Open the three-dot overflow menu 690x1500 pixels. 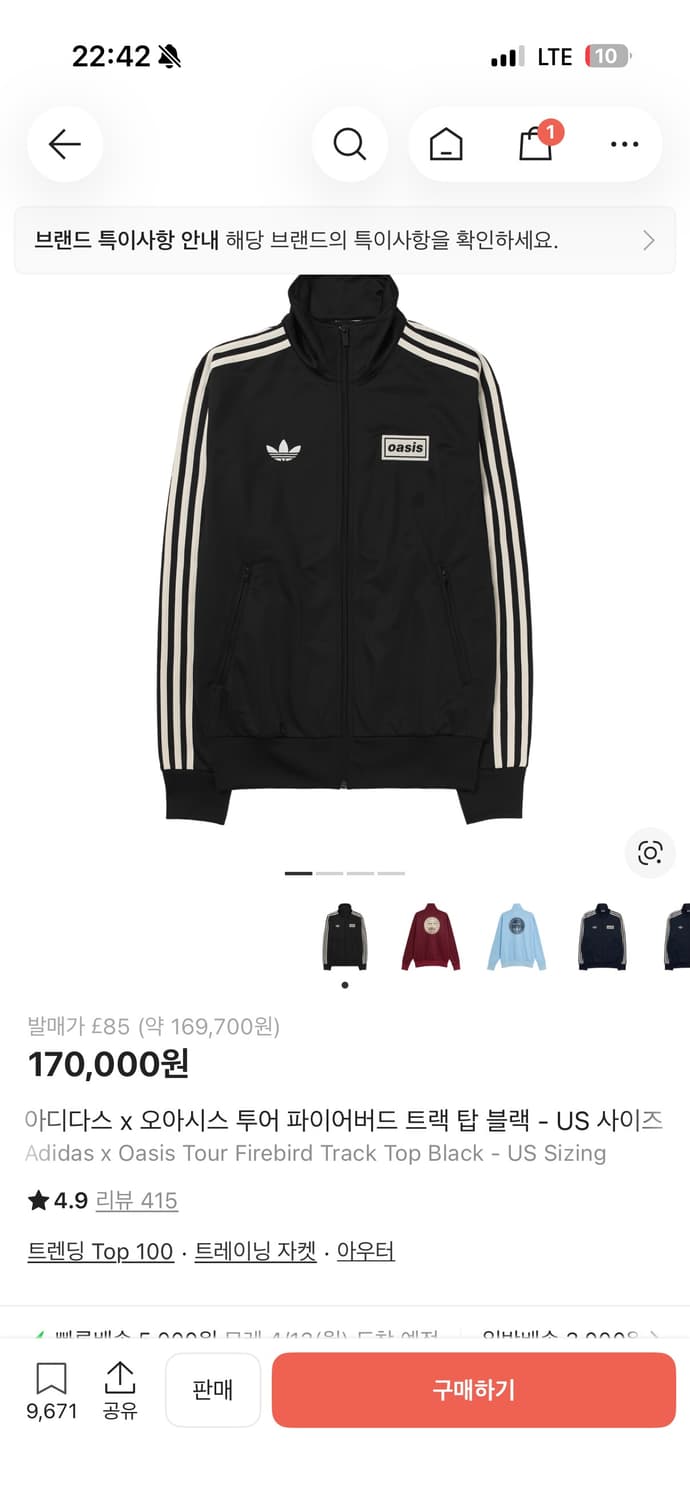point(624,145)
